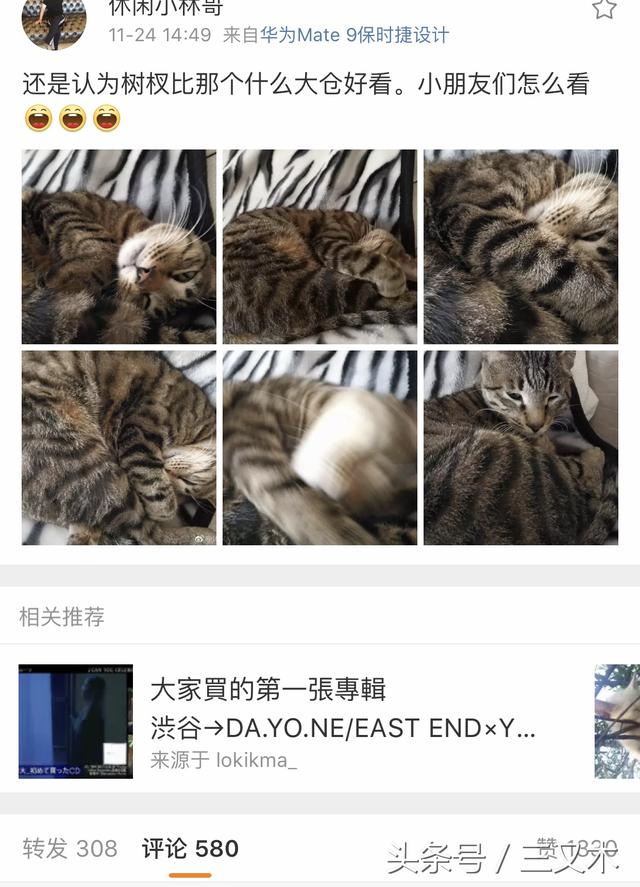Open the 华为Mate 9保时捷设计 source link
640x887 pixels.
coord(354,35)
